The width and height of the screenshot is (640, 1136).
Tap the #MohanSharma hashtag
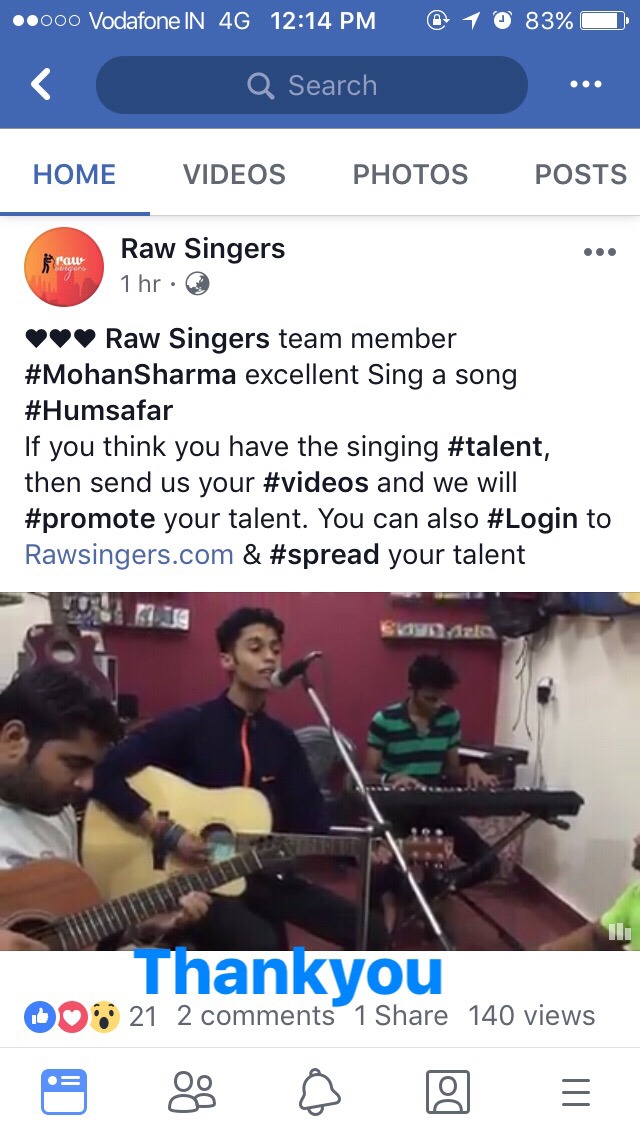[130, 375]
